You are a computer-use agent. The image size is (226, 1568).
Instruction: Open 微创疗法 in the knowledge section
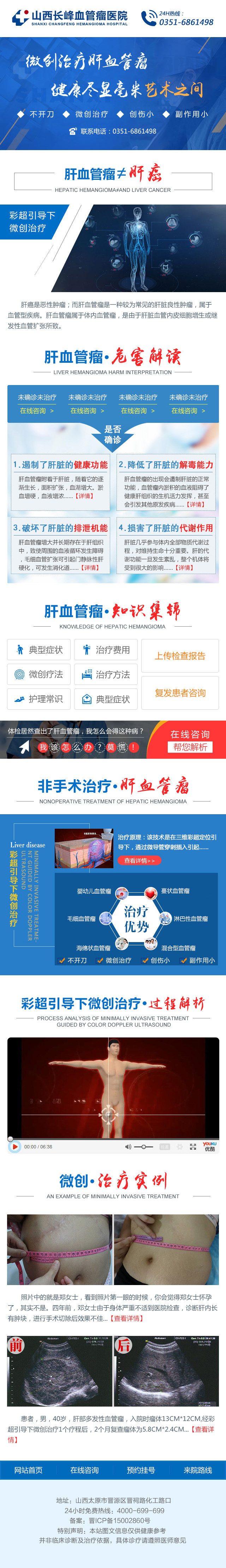pyautogui.click(x=39, y=674)
